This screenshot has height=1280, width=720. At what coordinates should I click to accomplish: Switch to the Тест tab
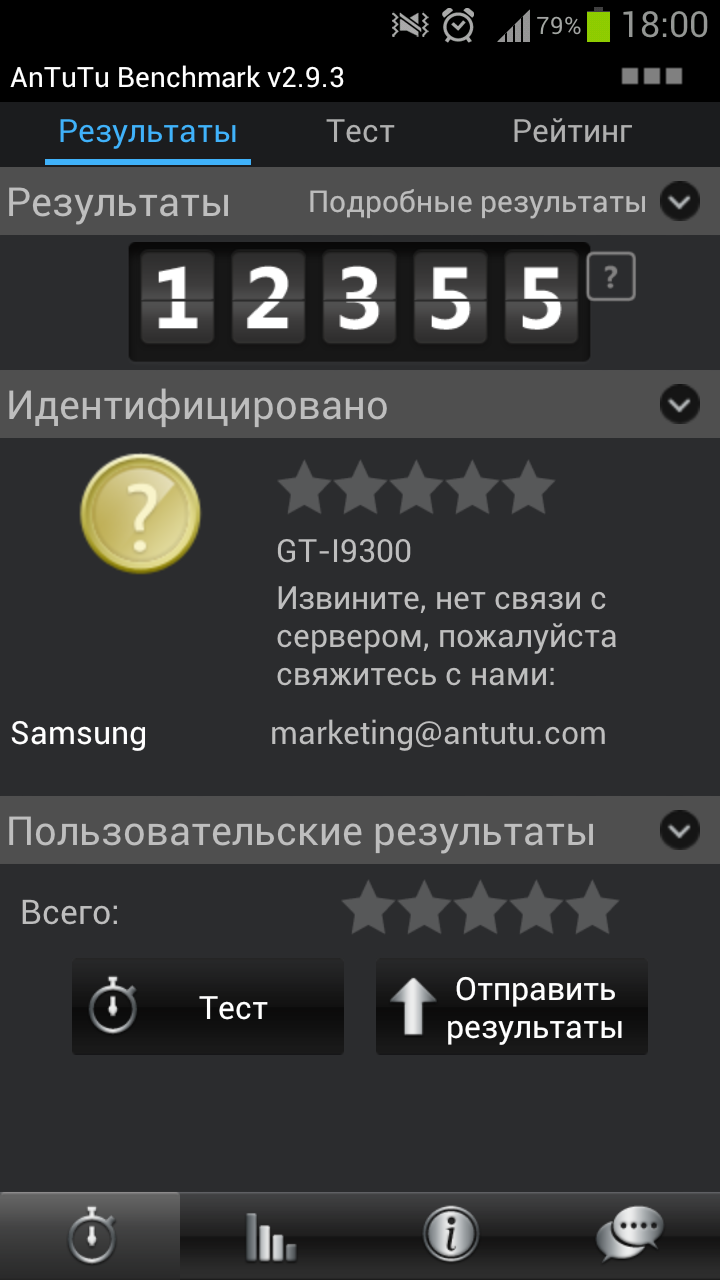pos(360,131)
